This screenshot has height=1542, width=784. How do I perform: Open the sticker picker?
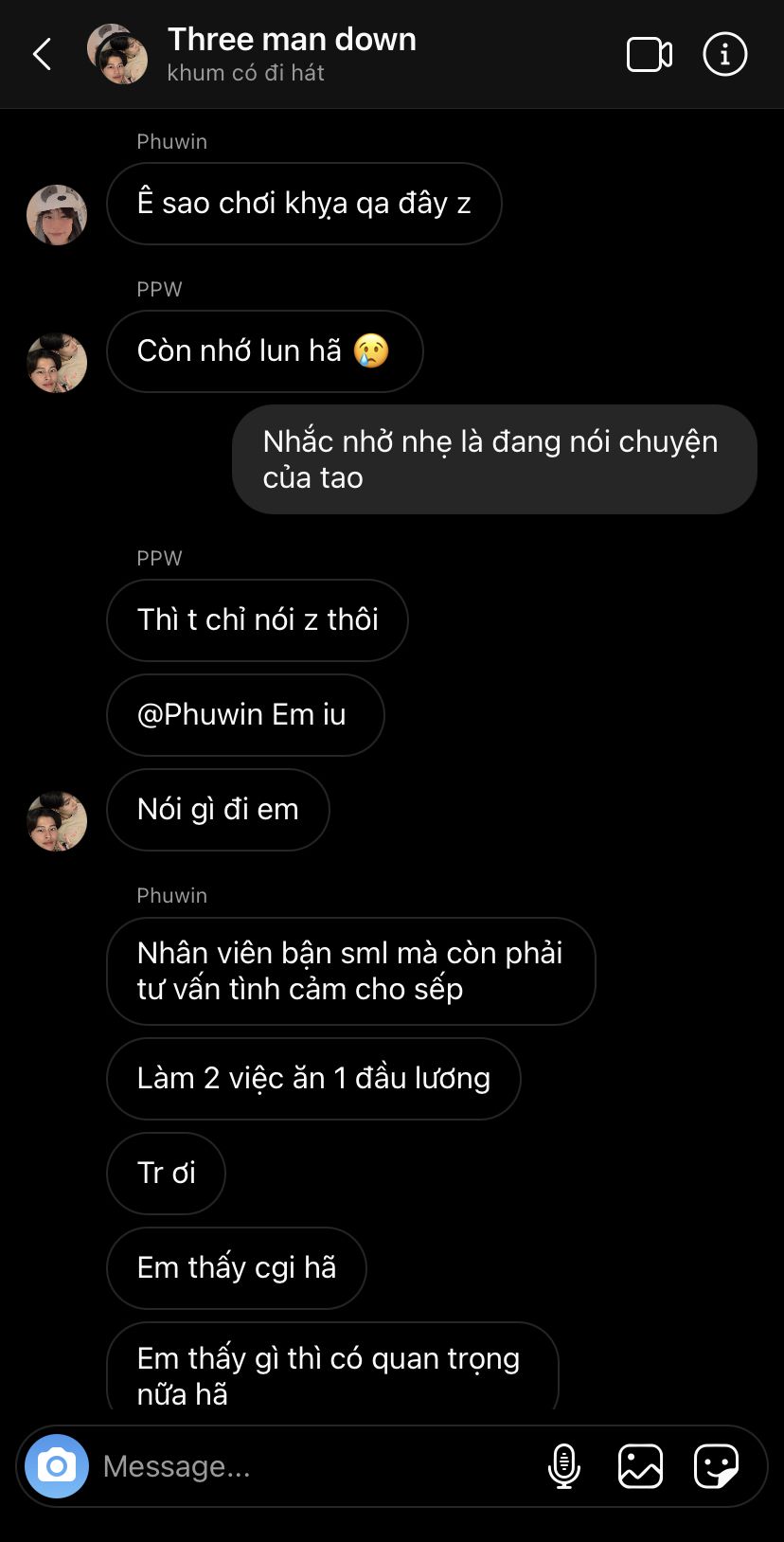pos(716,1466)
